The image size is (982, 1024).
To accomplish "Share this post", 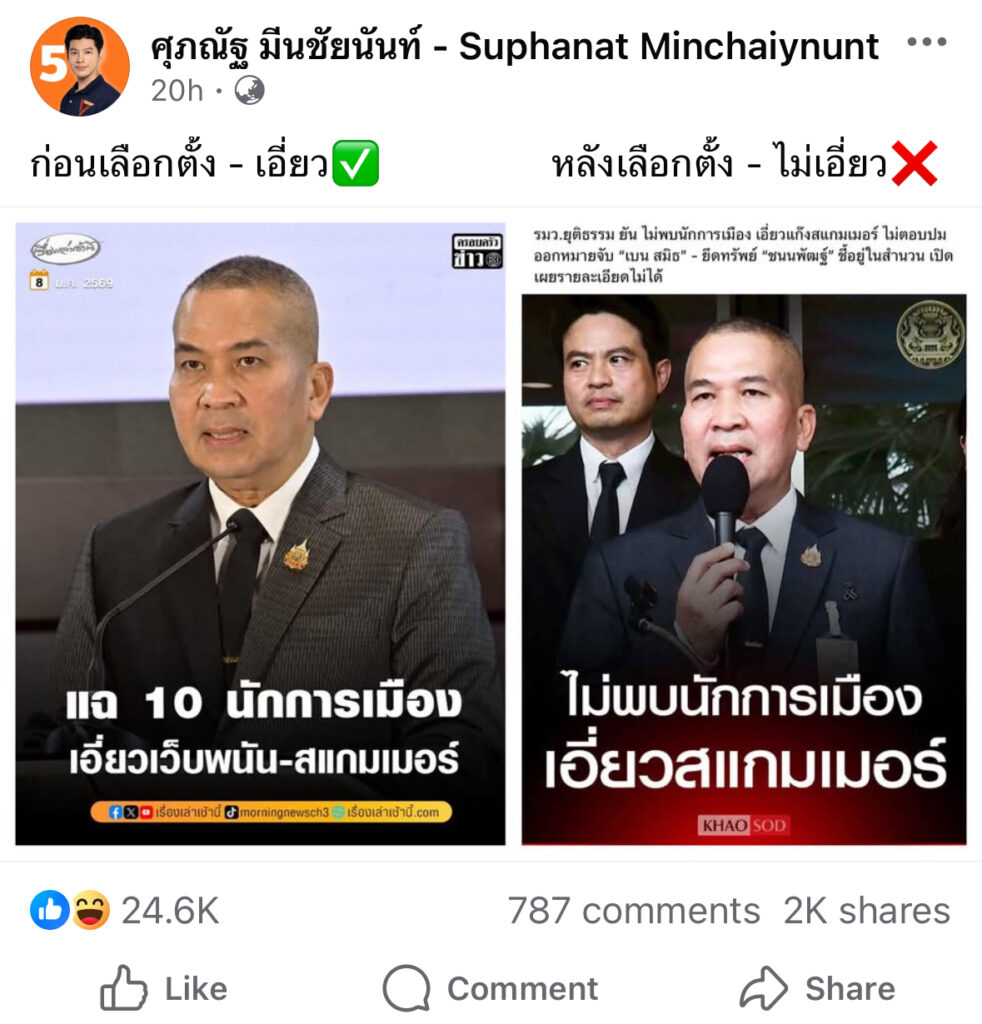I will tap(817, 989).
